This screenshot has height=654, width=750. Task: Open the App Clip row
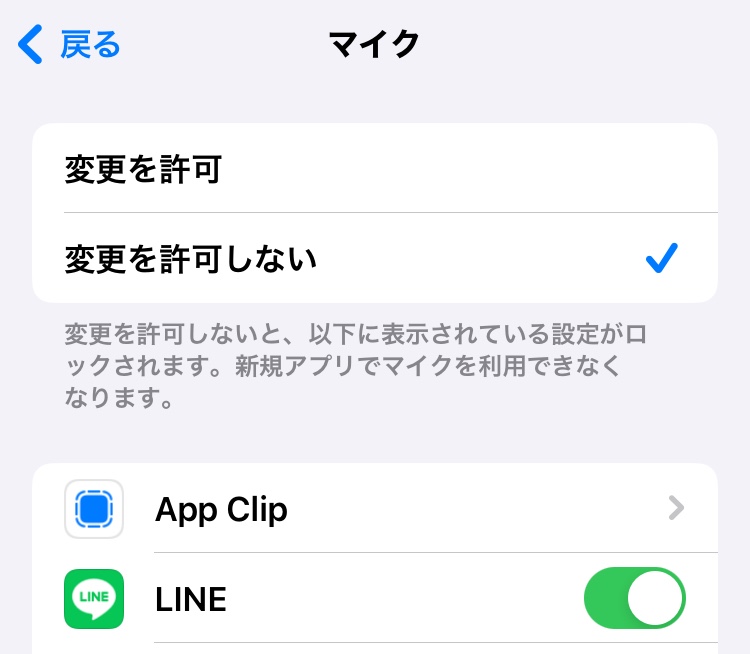[375, 509]
